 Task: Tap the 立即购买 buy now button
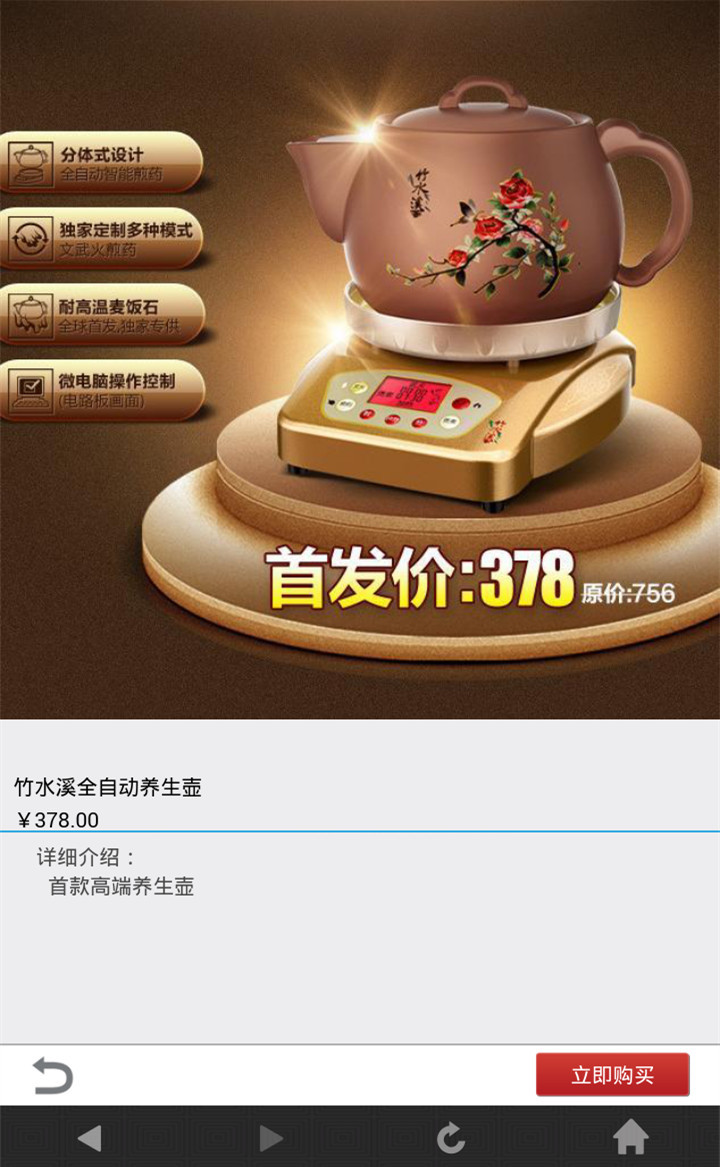(612, 1074)
